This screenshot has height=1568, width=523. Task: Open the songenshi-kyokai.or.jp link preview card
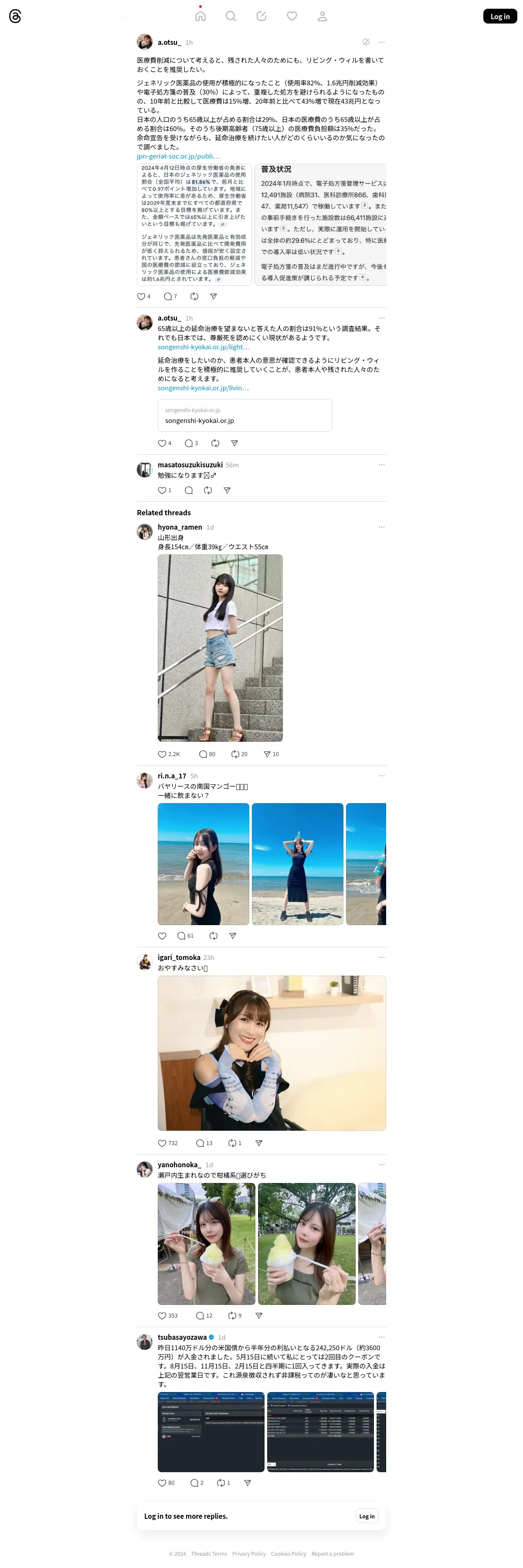pyautogui.click(x=244, y=415)
